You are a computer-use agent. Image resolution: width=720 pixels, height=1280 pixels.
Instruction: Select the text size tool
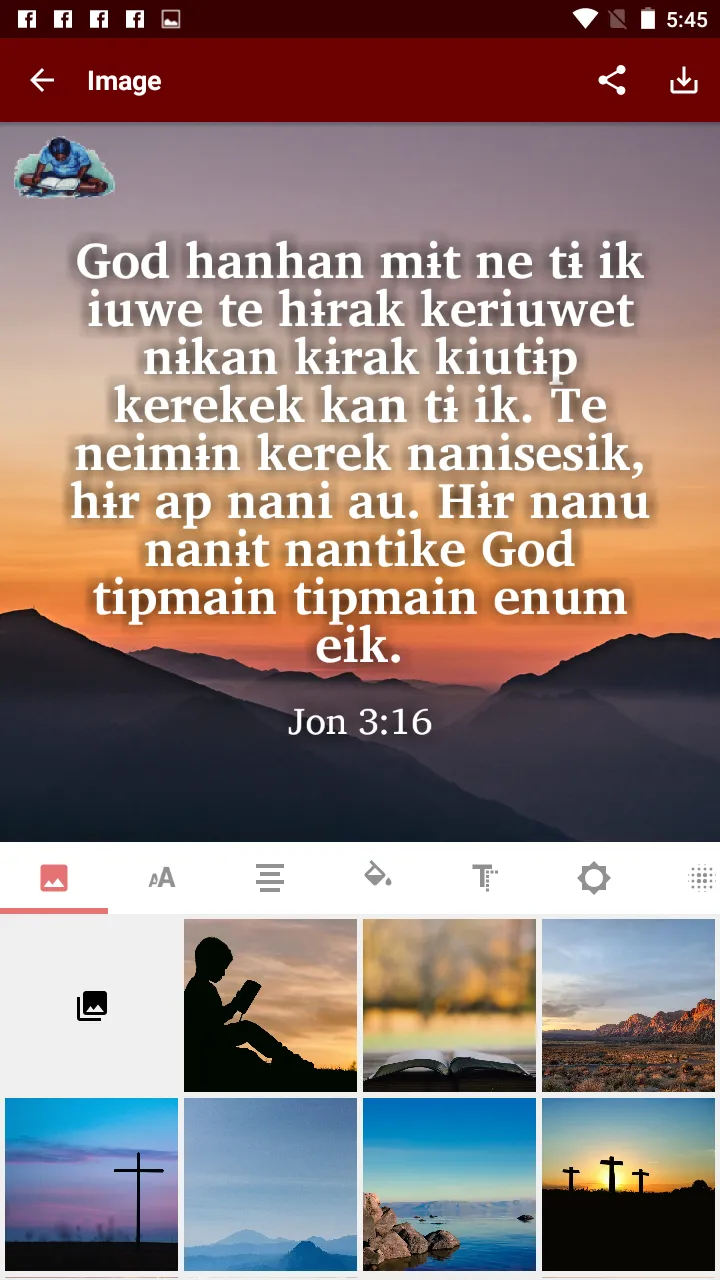click(x=486, y=877)
